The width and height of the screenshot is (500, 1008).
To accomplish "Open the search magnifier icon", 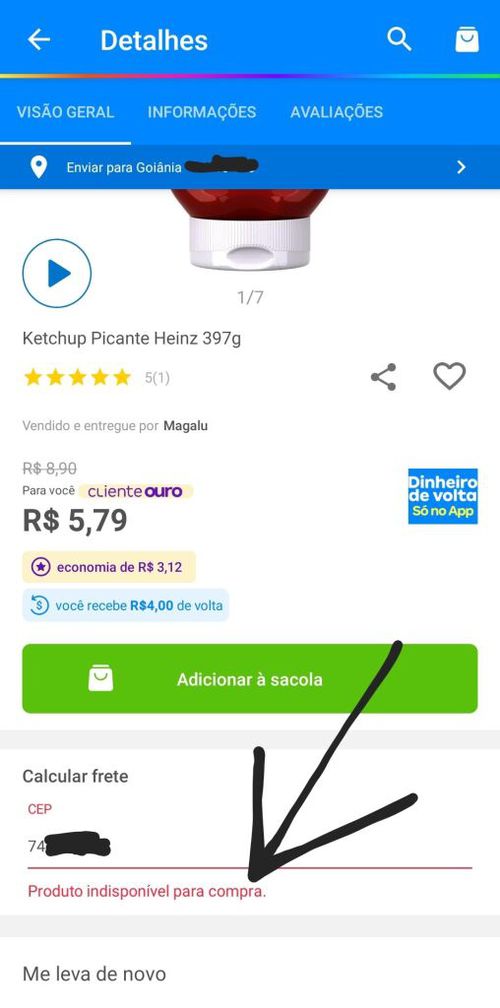I will (398, 39).
